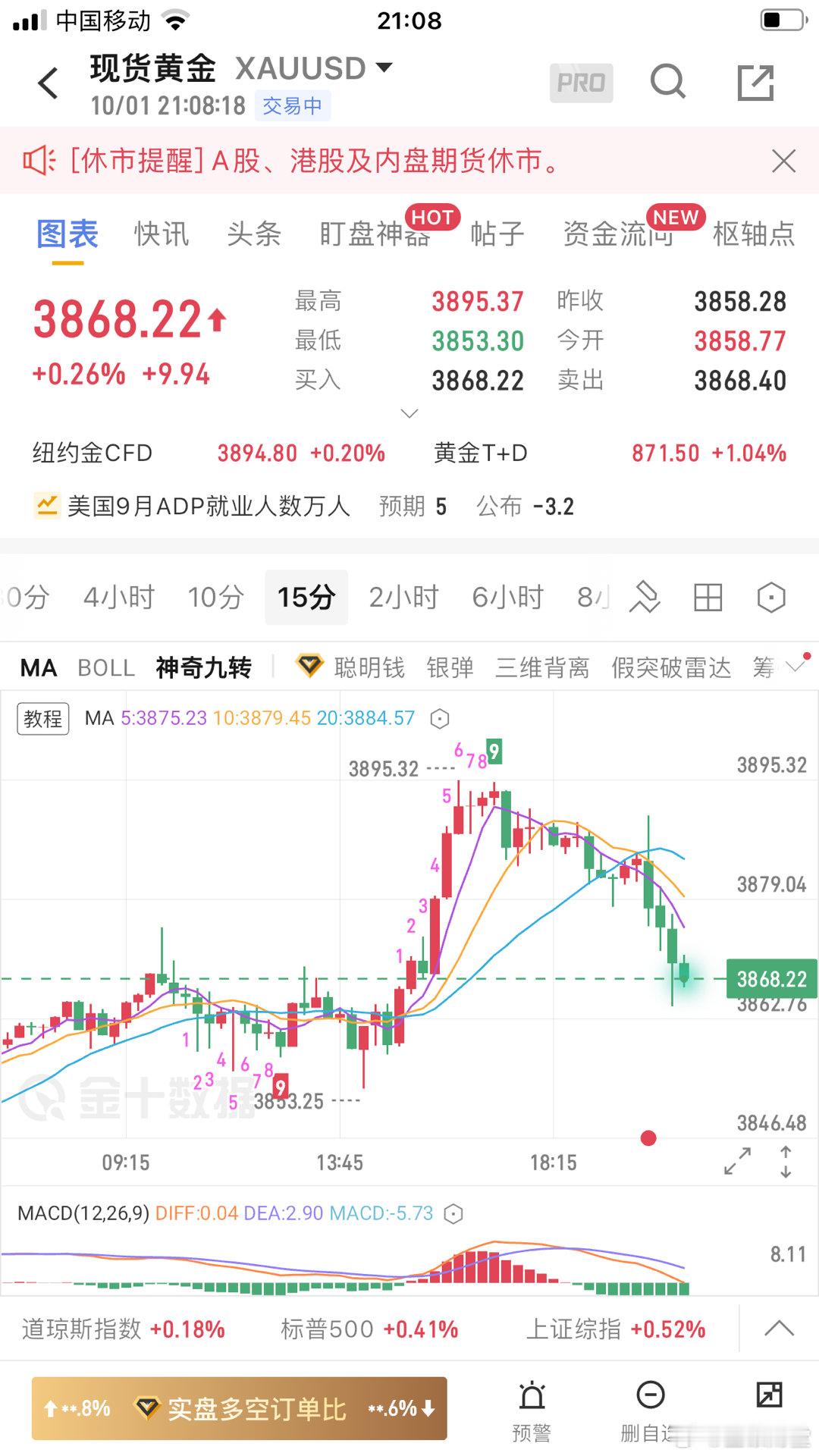
Task: Toggle the 聪明钱 smart money indicator
Action: [x=369, y=667]
